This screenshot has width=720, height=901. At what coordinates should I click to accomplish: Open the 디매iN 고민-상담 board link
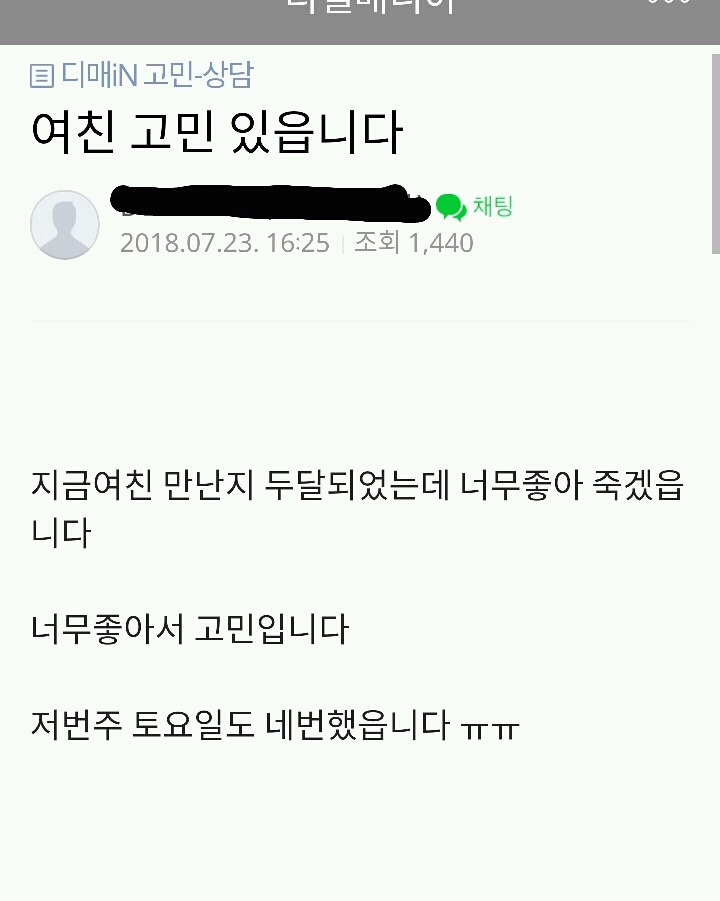(x=142, y=75)
